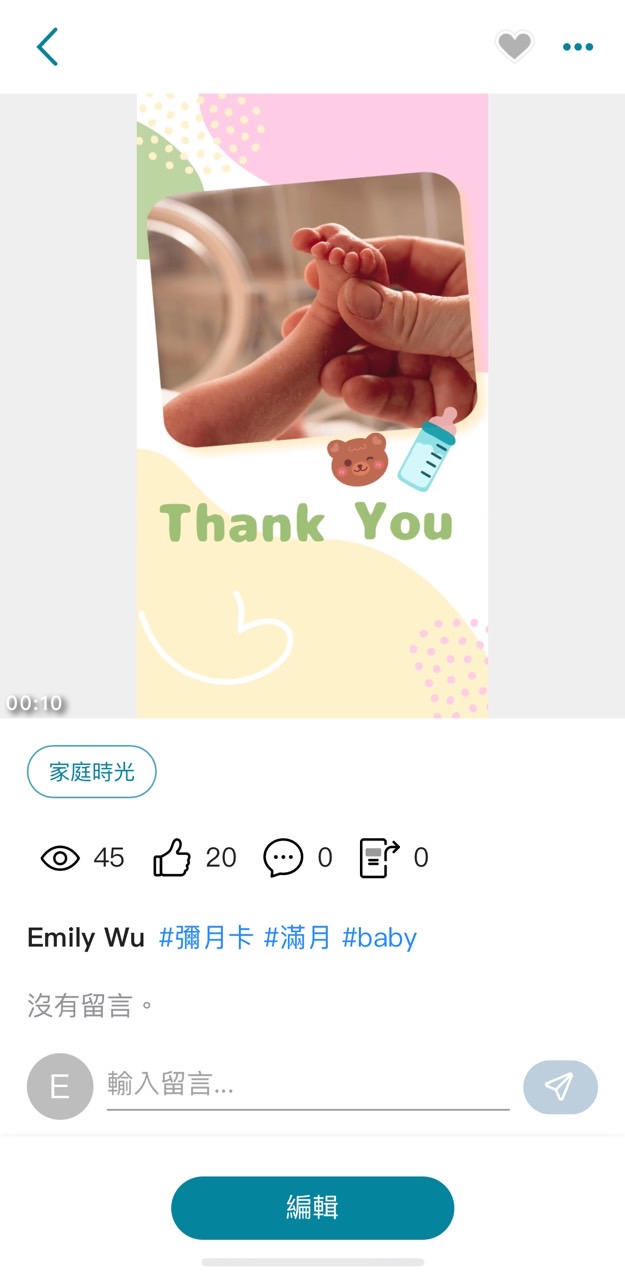
Task: Favorite this video with the heart icon
Action: pyautogui.click(x=514, y=46)
